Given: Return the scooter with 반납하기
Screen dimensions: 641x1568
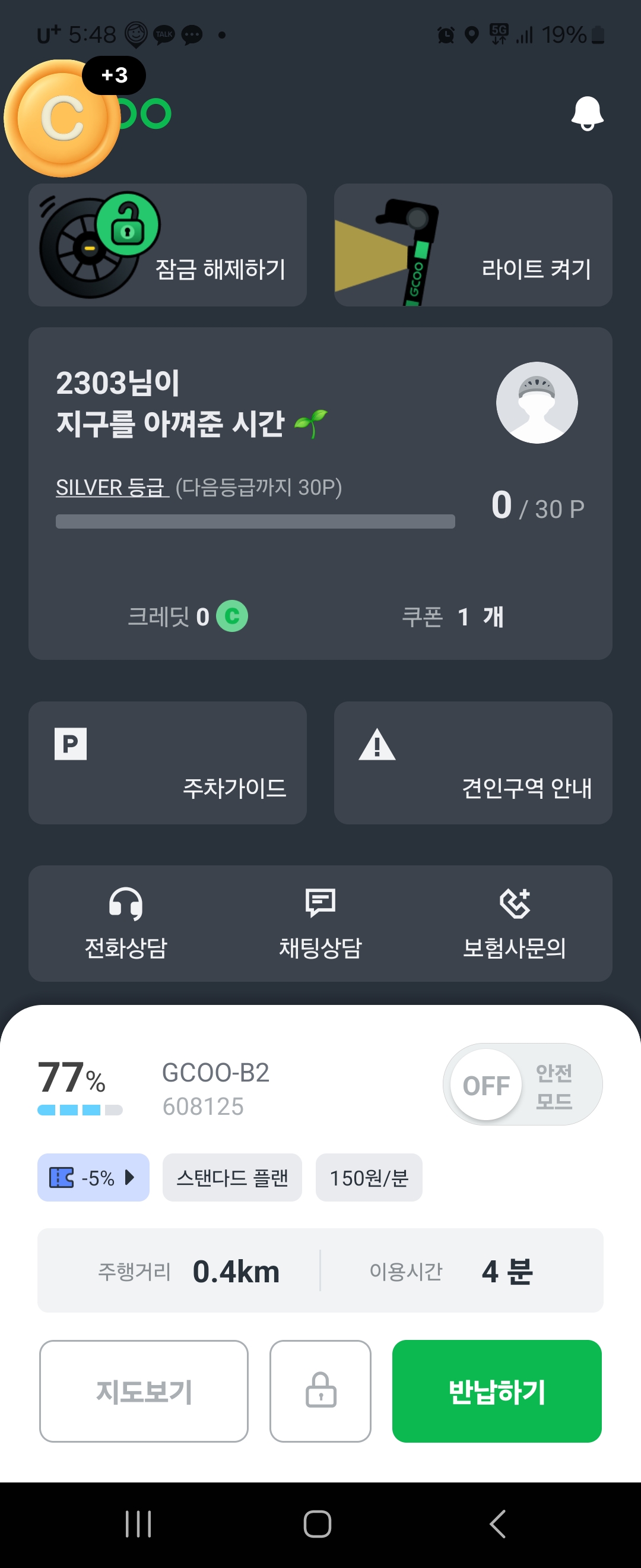Looking at the screenshot, I should point(497,1392).
